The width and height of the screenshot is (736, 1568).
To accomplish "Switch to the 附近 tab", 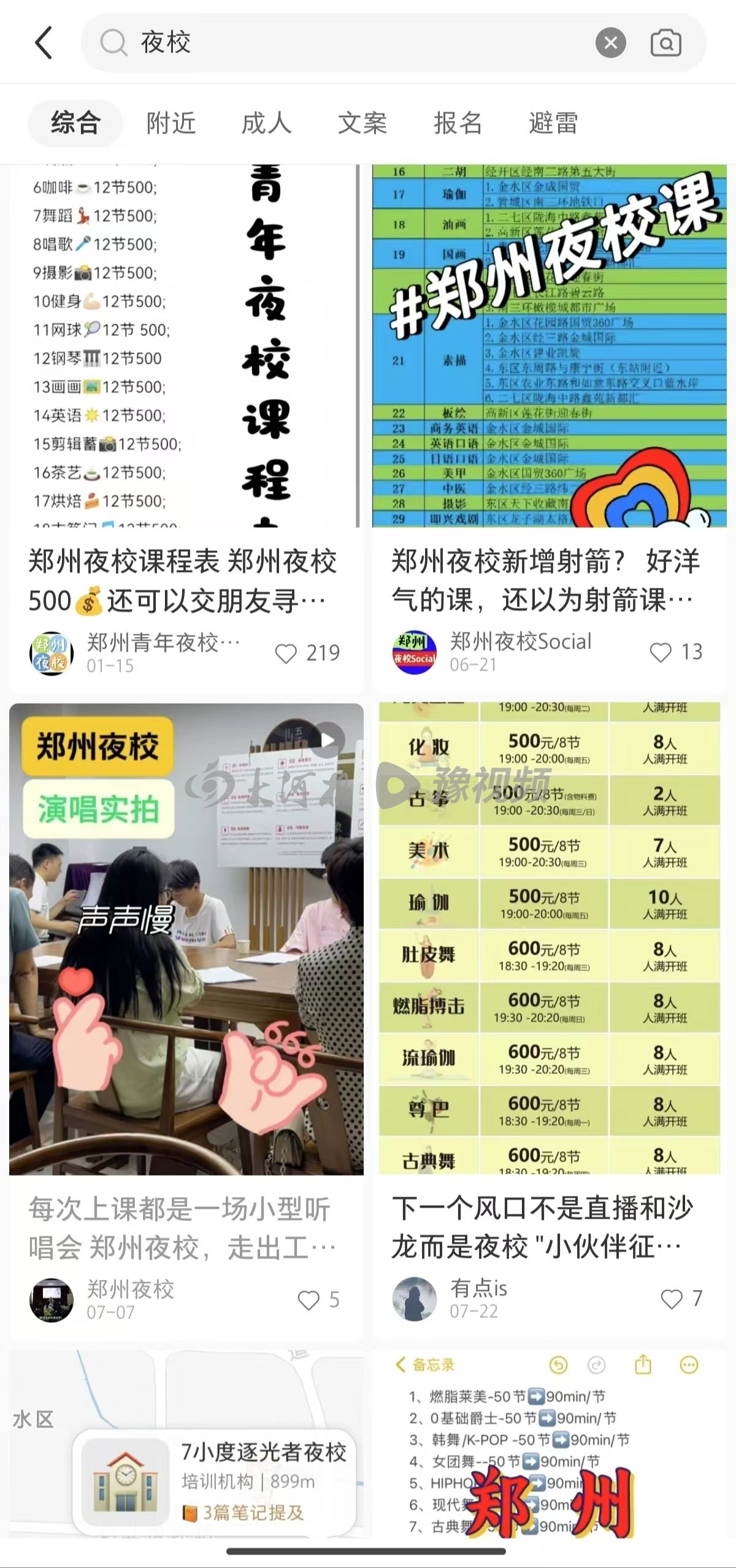I will pos(171,123).
